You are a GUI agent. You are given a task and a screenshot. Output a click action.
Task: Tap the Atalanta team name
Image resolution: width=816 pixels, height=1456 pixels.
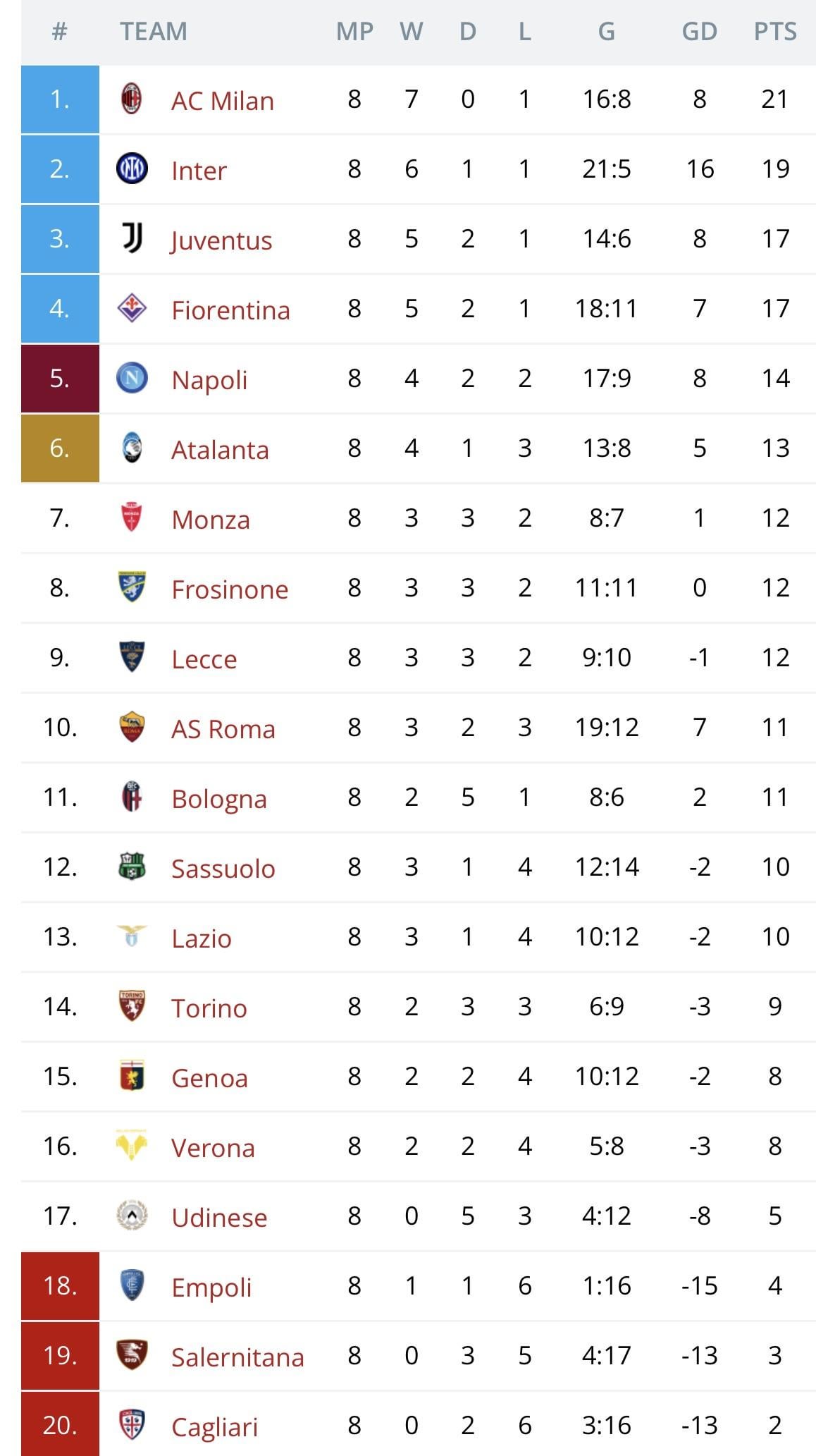tap(220, 450)
